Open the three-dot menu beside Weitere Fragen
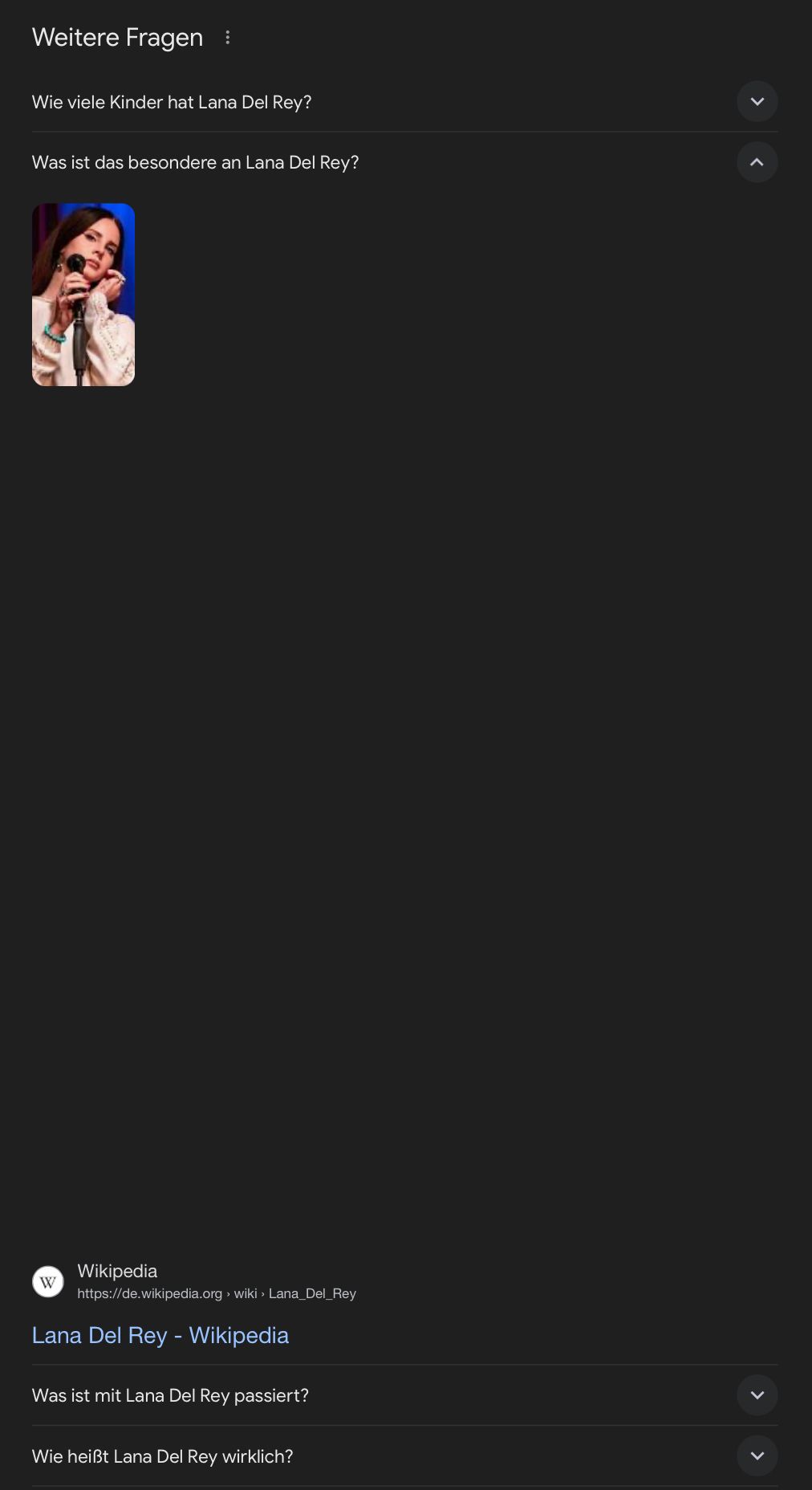Screen dimensions: 812x1490 click(228, 38)
